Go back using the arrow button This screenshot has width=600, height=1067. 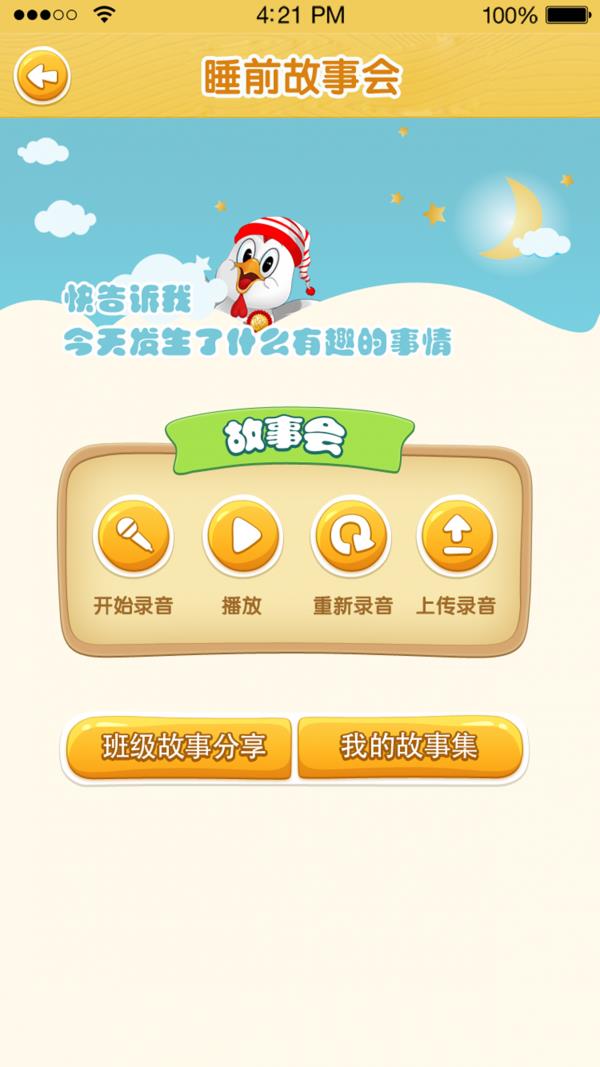pyautogui.click(x=42, y=77)
